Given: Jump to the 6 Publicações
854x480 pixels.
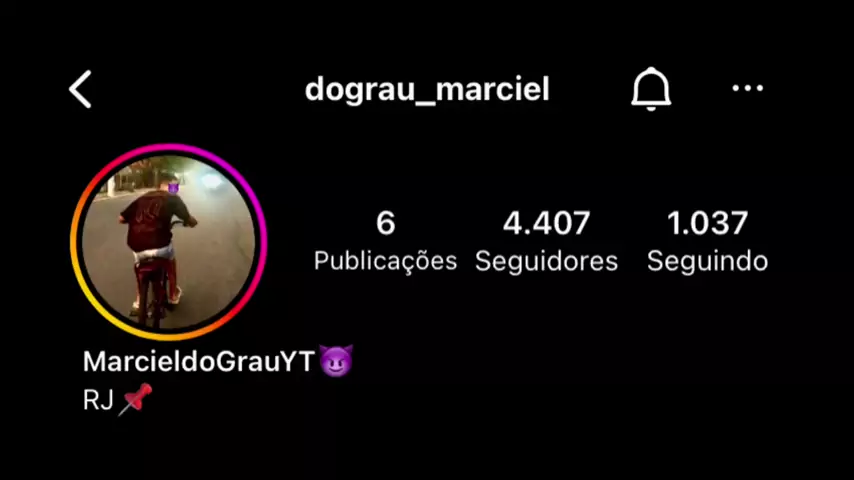Looking at the screenshot, I should 385,240.
